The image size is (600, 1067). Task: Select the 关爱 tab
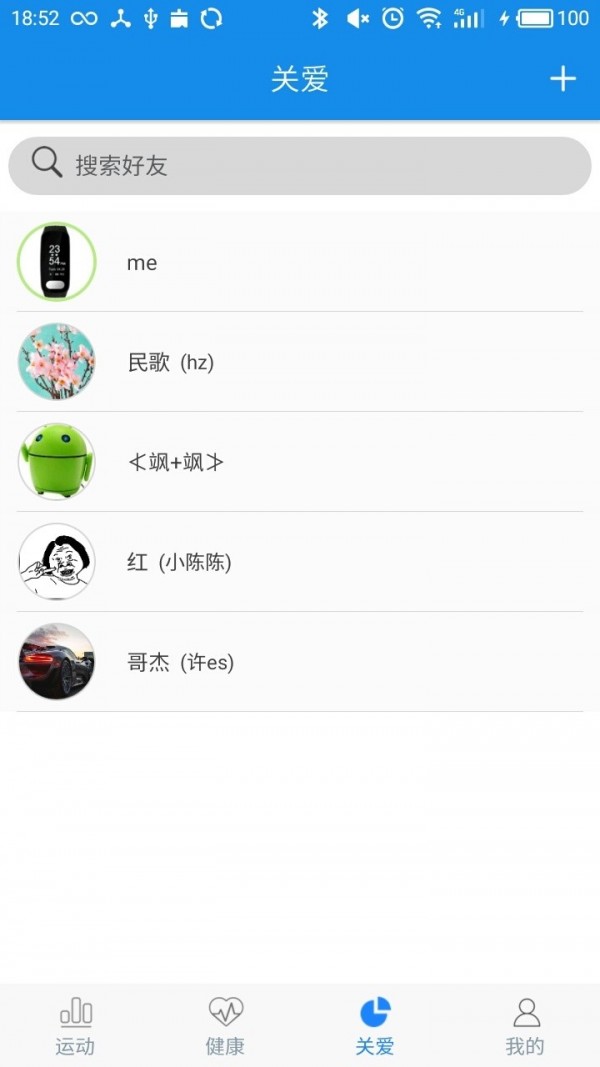[375, 1026]
